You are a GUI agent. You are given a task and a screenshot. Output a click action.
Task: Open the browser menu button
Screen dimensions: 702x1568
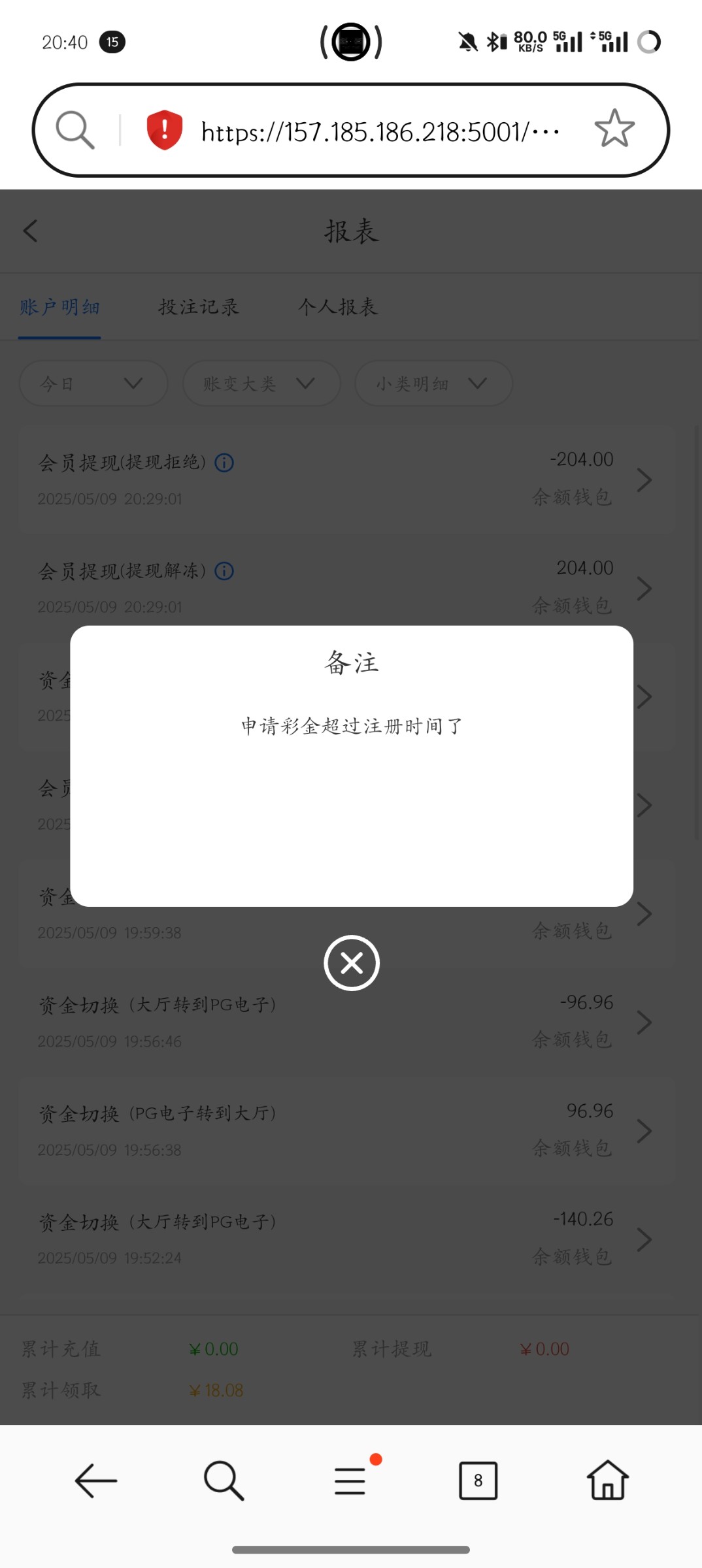(x=350, y=1480)
